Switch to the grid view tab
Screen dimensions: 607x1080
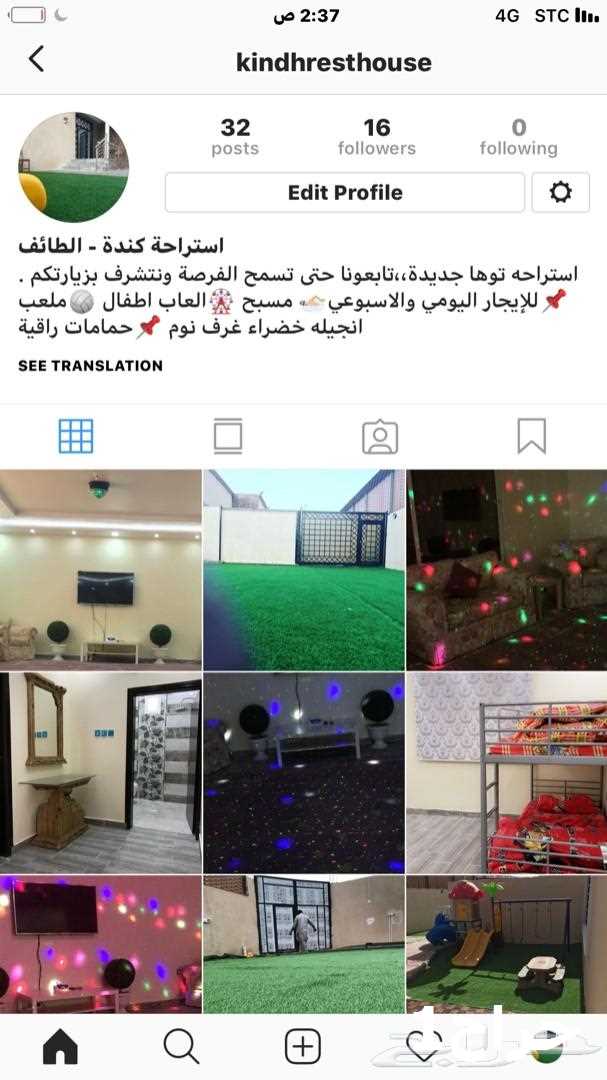click(x=76, y=436)
